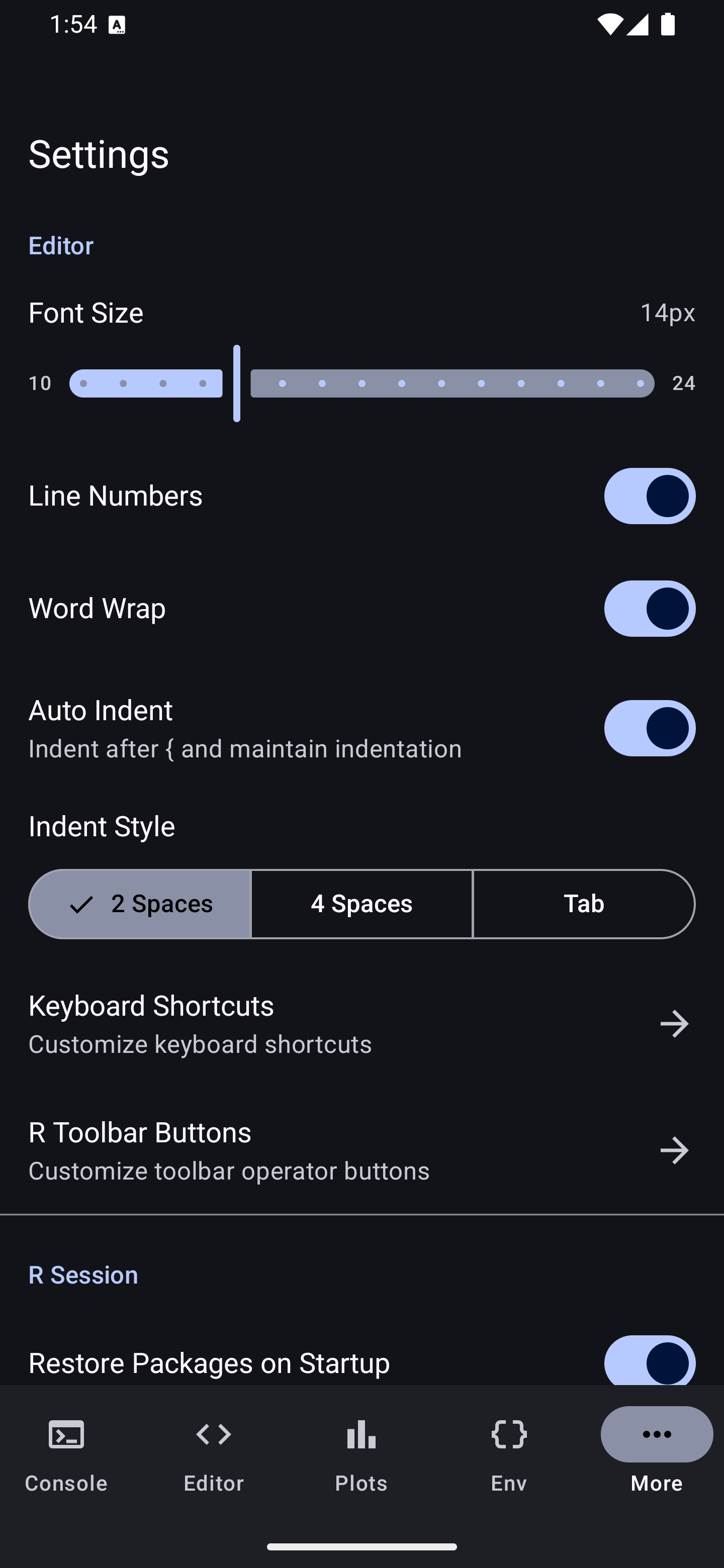Set indent style to Tab

[583, 904]
